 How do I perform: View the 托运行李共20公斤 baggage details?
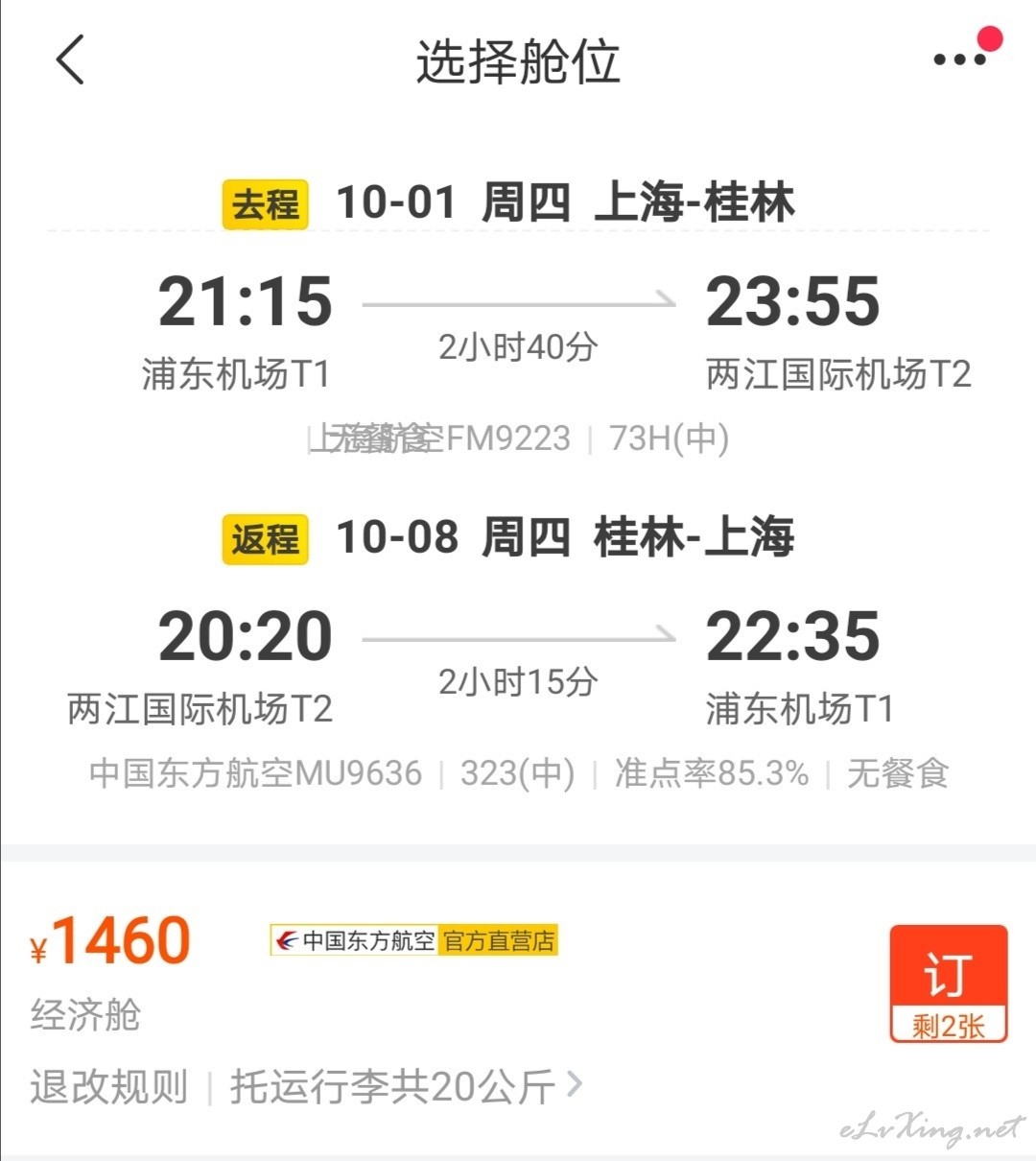tap(405, 1087)
